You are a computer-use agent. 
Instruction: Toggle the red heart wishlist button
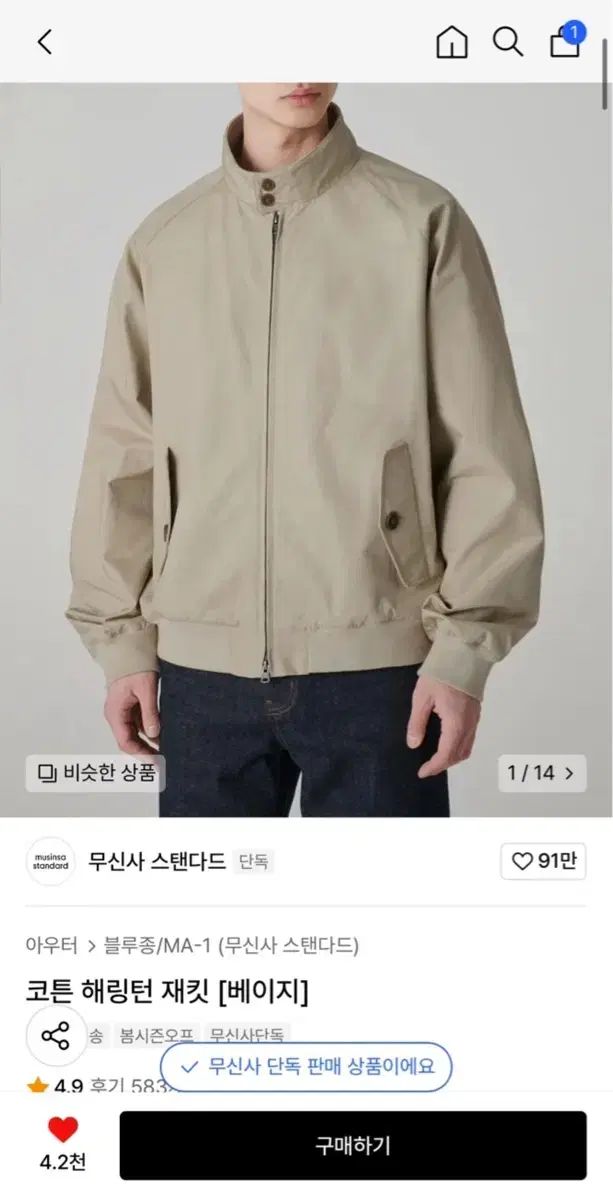pos(62,1130)
